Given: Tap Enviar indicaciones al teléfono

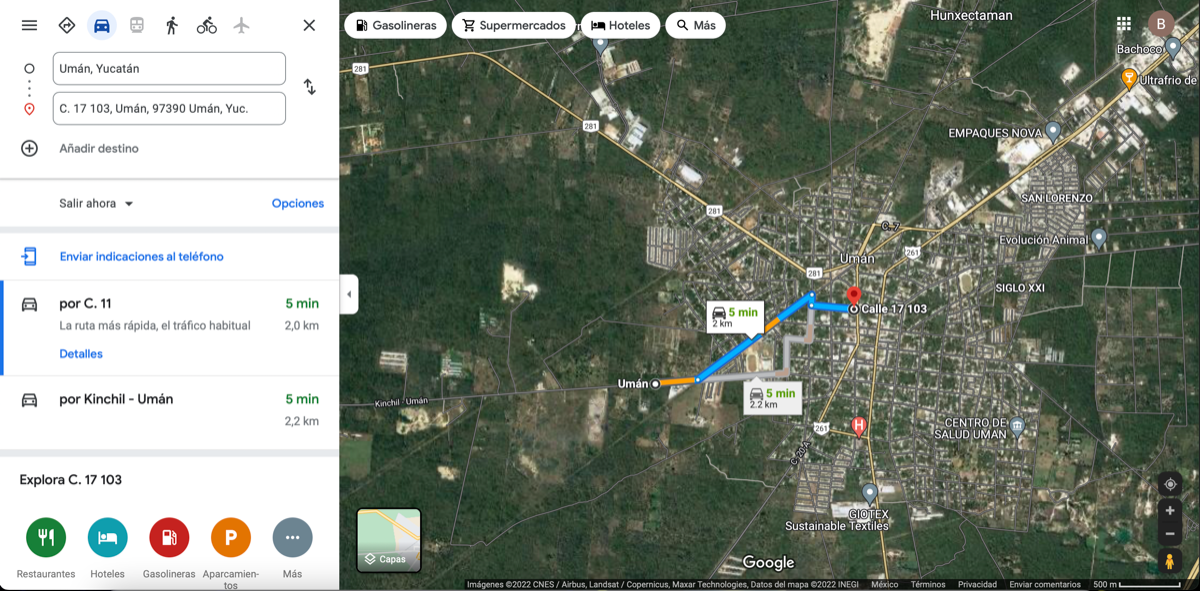Looking at the screenshot, I should 141,257.
